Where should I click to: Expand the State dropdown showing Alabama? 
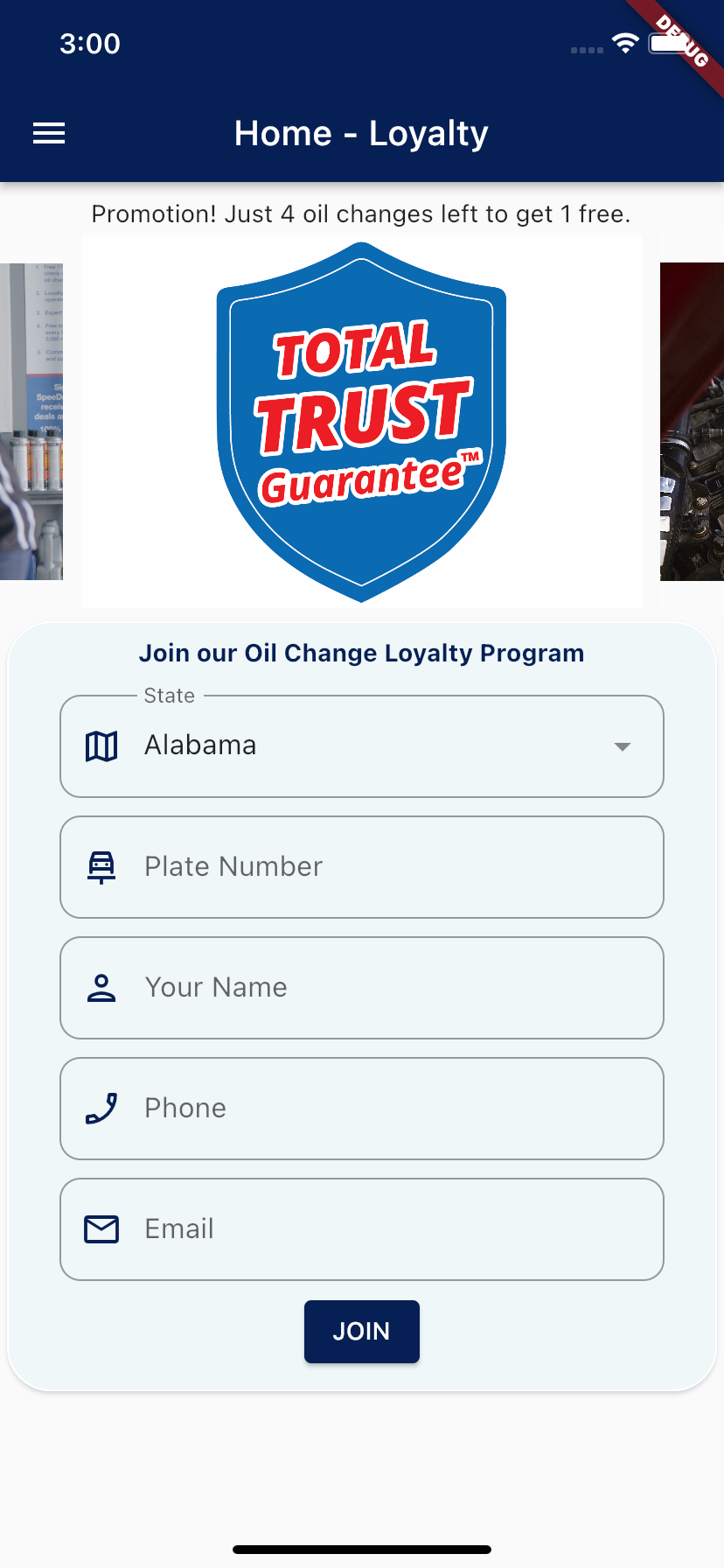(362, 746)
